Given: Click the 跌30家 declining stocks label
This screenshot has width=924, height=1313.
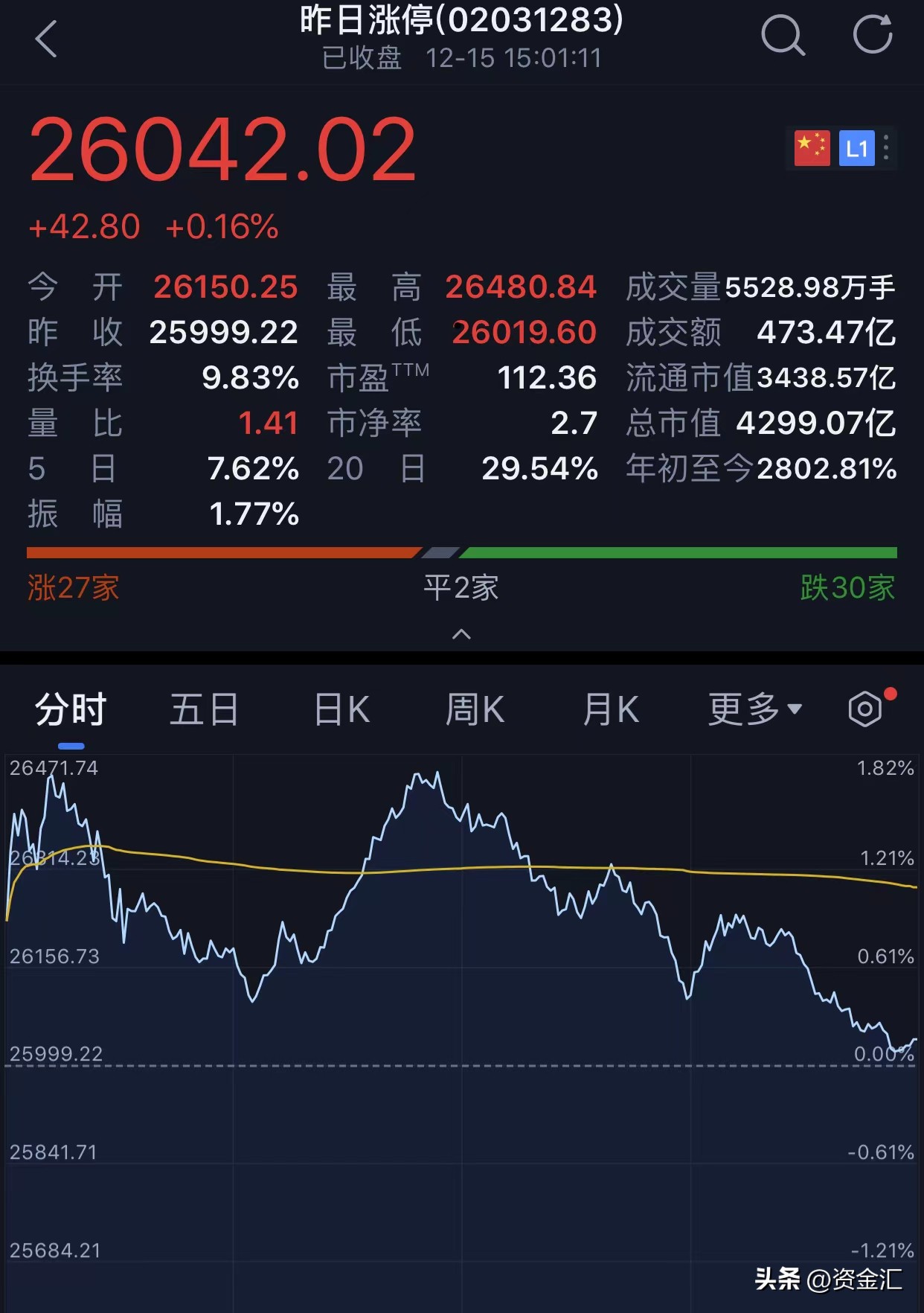Looking at the screenshot, I should pyautogui.click(x=850, y=590).
